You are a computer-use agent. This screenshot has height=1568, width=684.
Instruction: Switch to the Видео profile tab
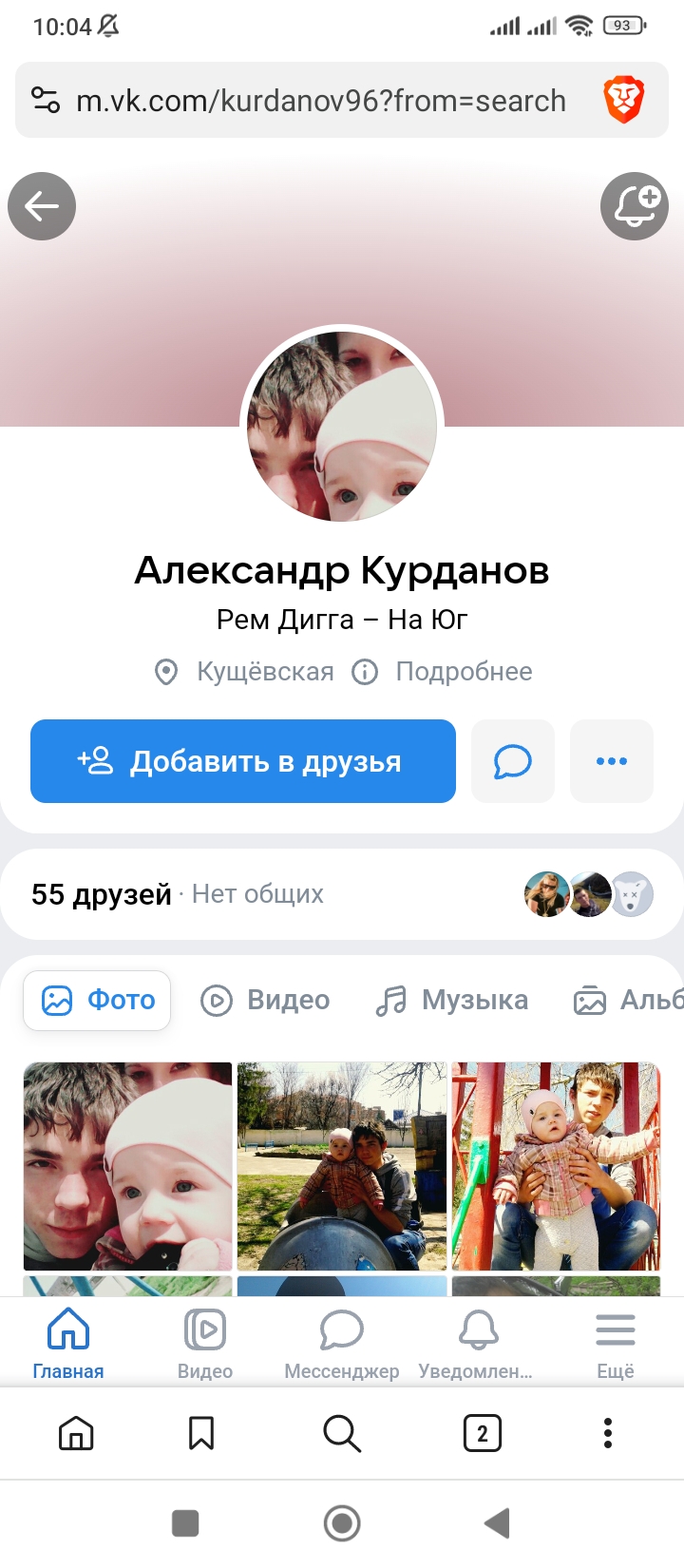pos(265,1001)
